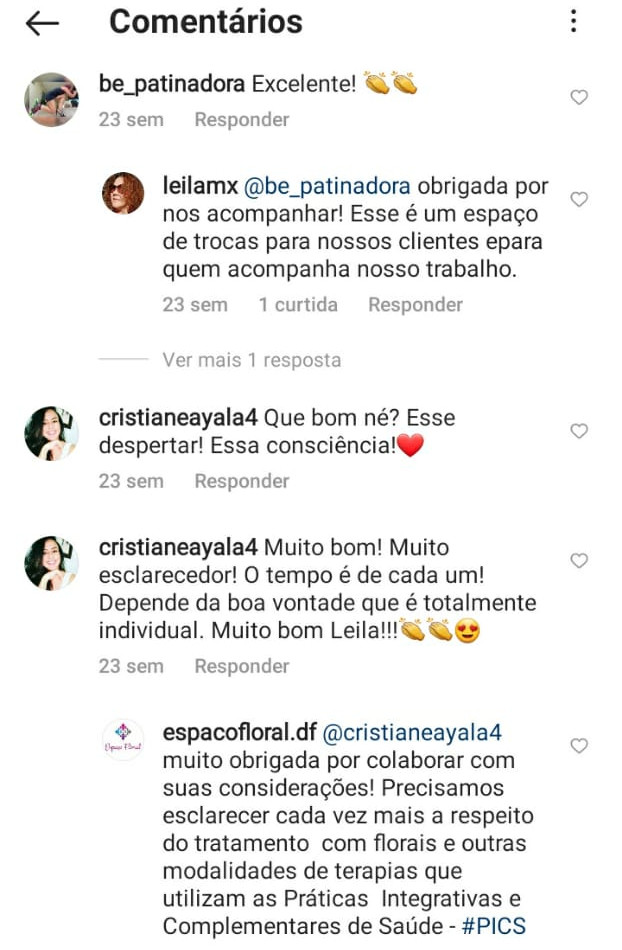
Task: Like cristianeayala4's "Que bom né?" comment
Action: click(578, 432)
